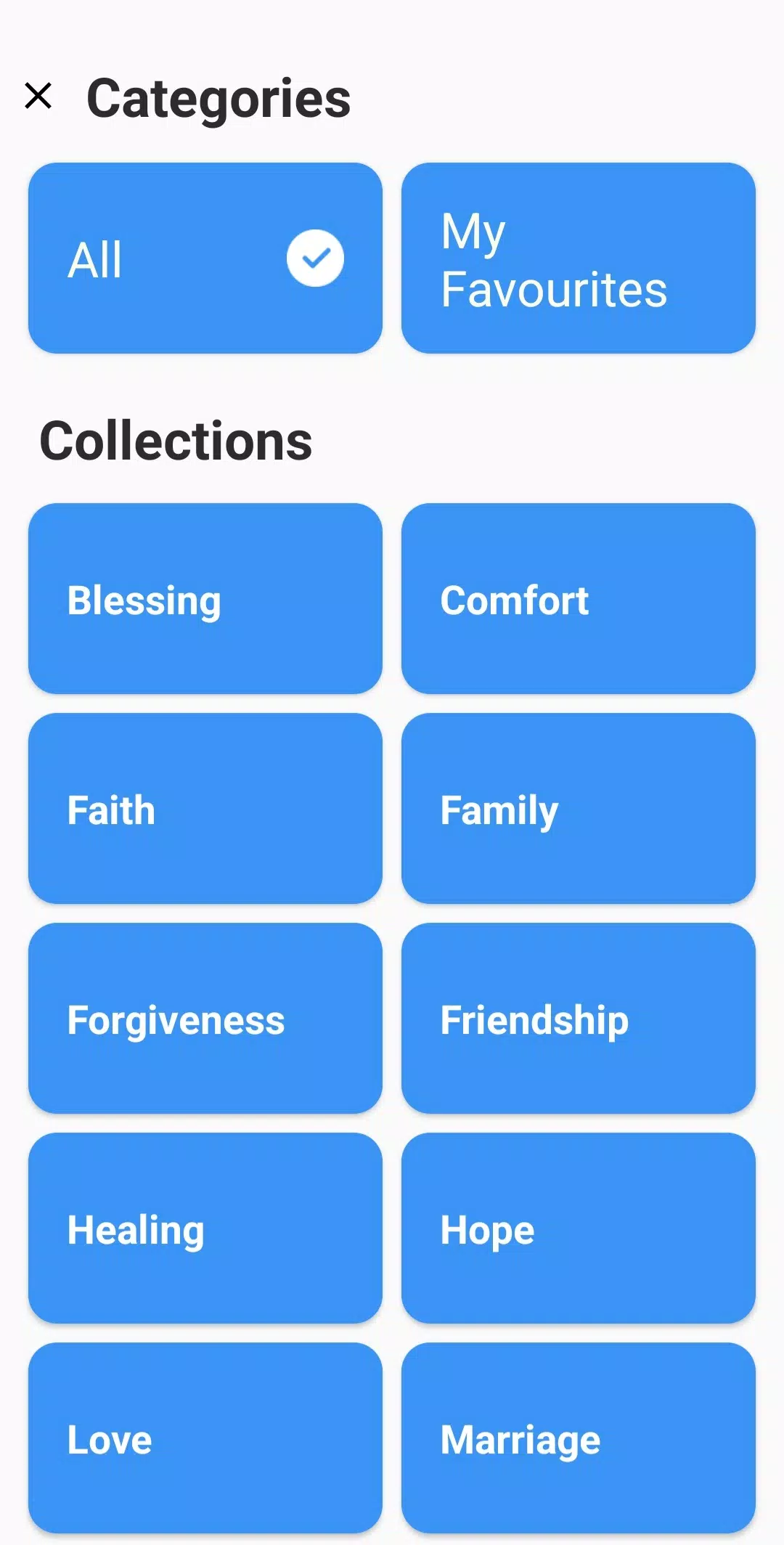Open My Favourites category
The image size is (784, 1545).
tap(579, 258)
